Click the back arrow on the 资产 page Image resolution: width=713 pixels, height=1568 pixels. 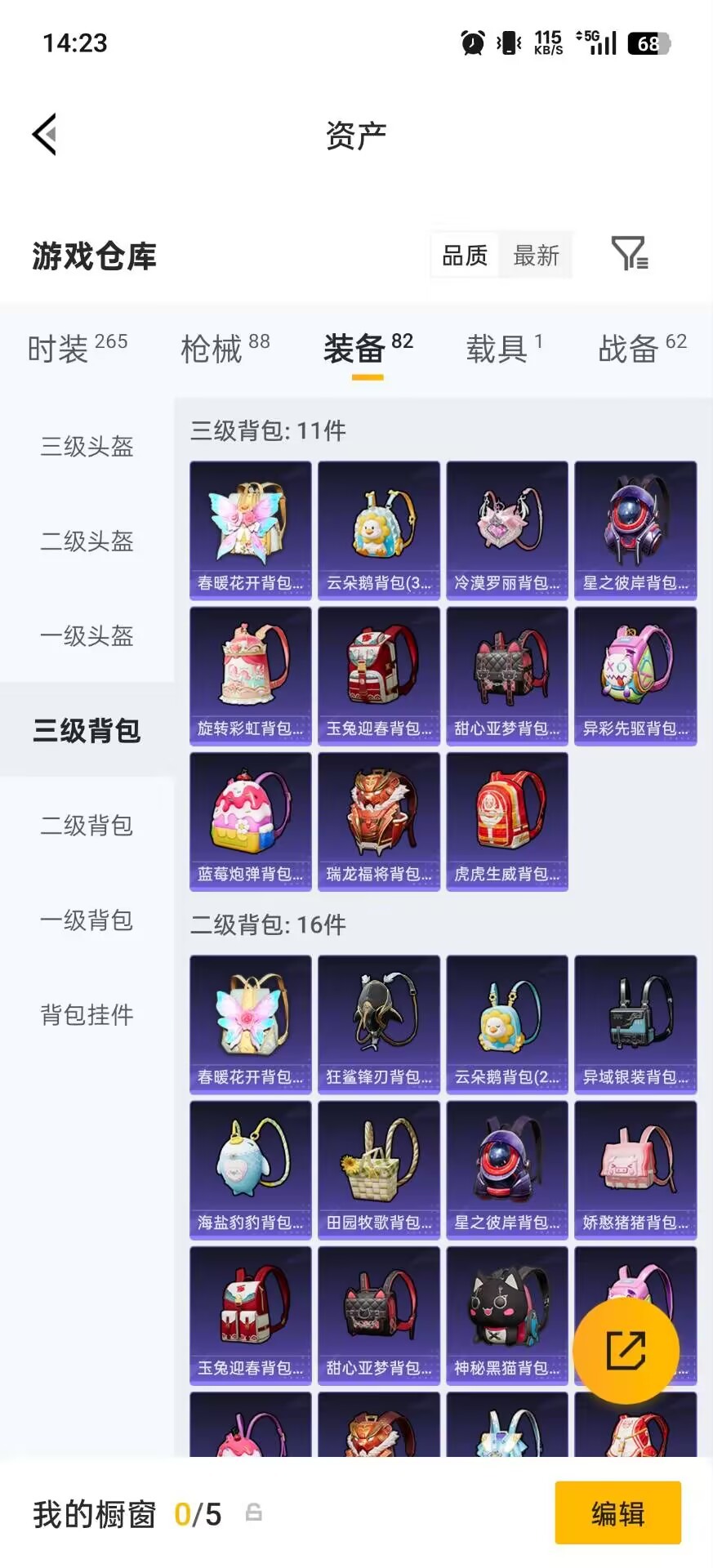(45, 133)
